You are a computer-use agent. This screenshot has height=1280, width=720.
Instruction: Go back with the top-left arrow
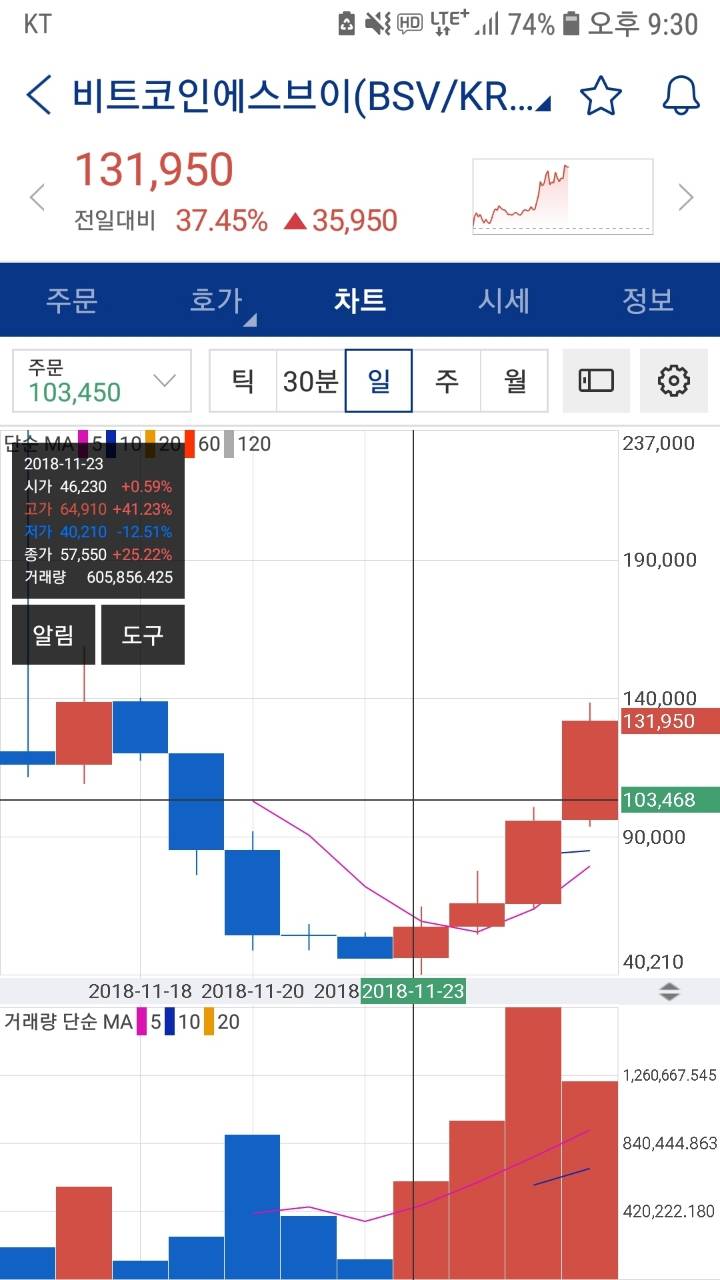[38, 95]
